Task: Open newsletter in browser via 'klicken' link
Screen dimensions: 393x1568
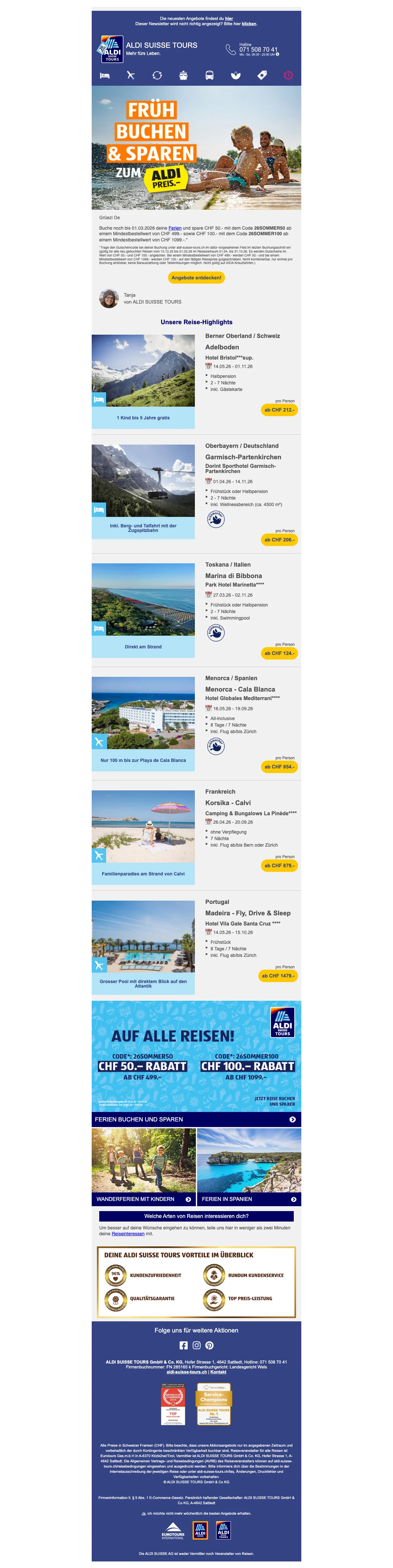Action: [x=249, y=24]
